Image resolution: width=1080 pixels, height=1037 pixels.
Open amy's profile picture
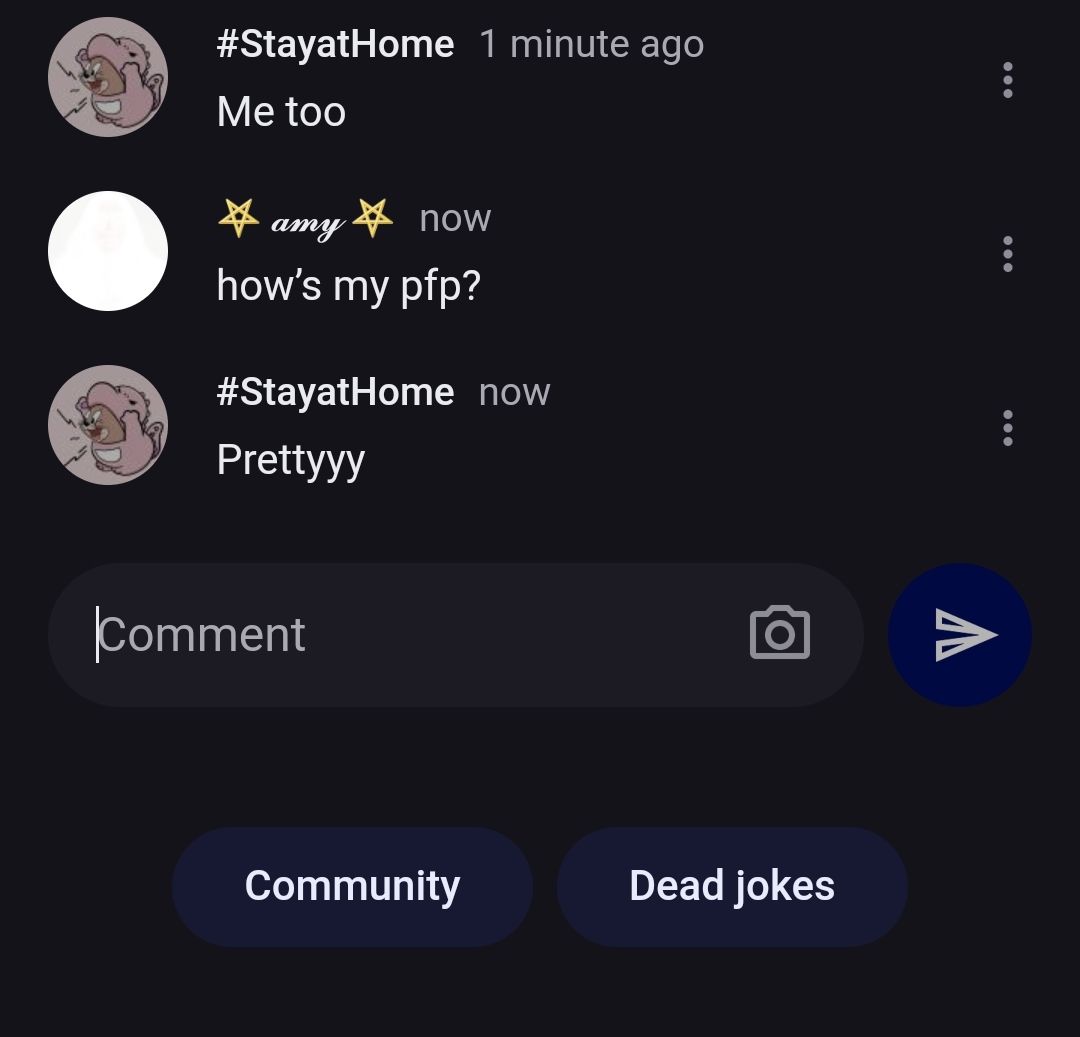(108, 251)
